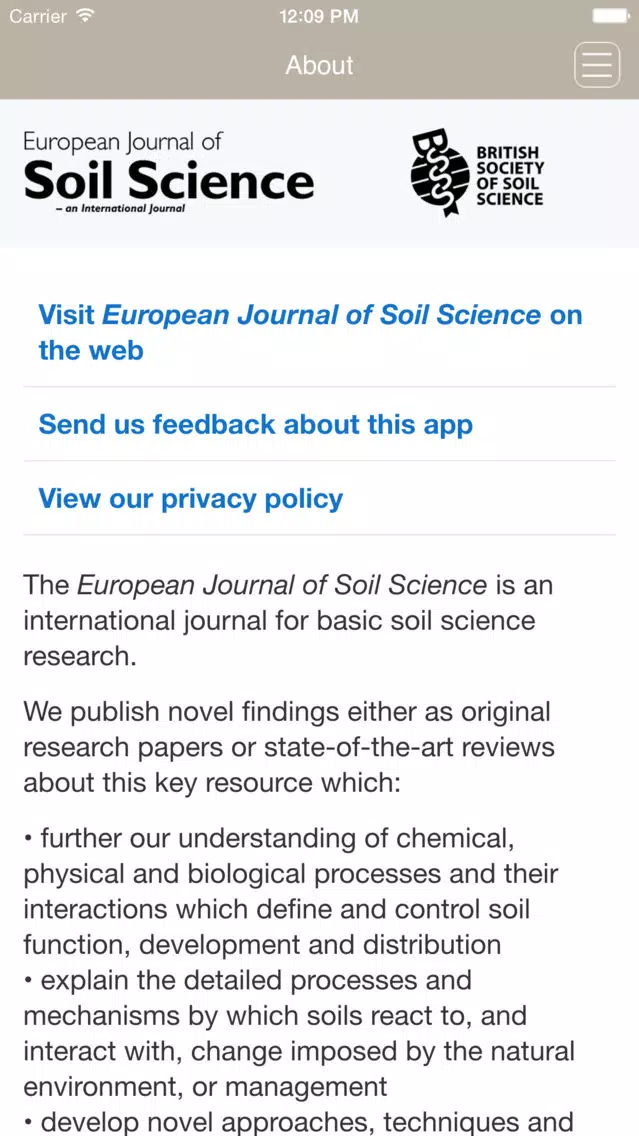
Task: Open the hamburger menu button
Action: pos(597,65)
